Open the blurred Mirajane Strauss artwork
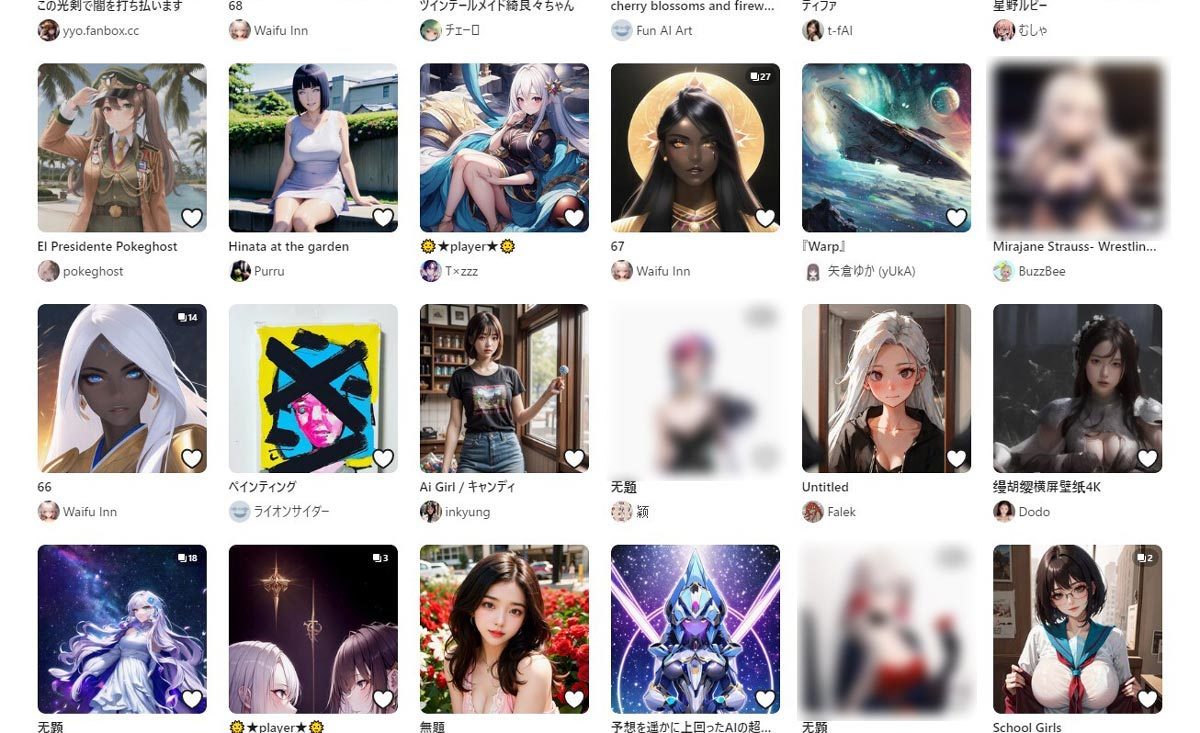The image size is (1200, 733). 1077,147
